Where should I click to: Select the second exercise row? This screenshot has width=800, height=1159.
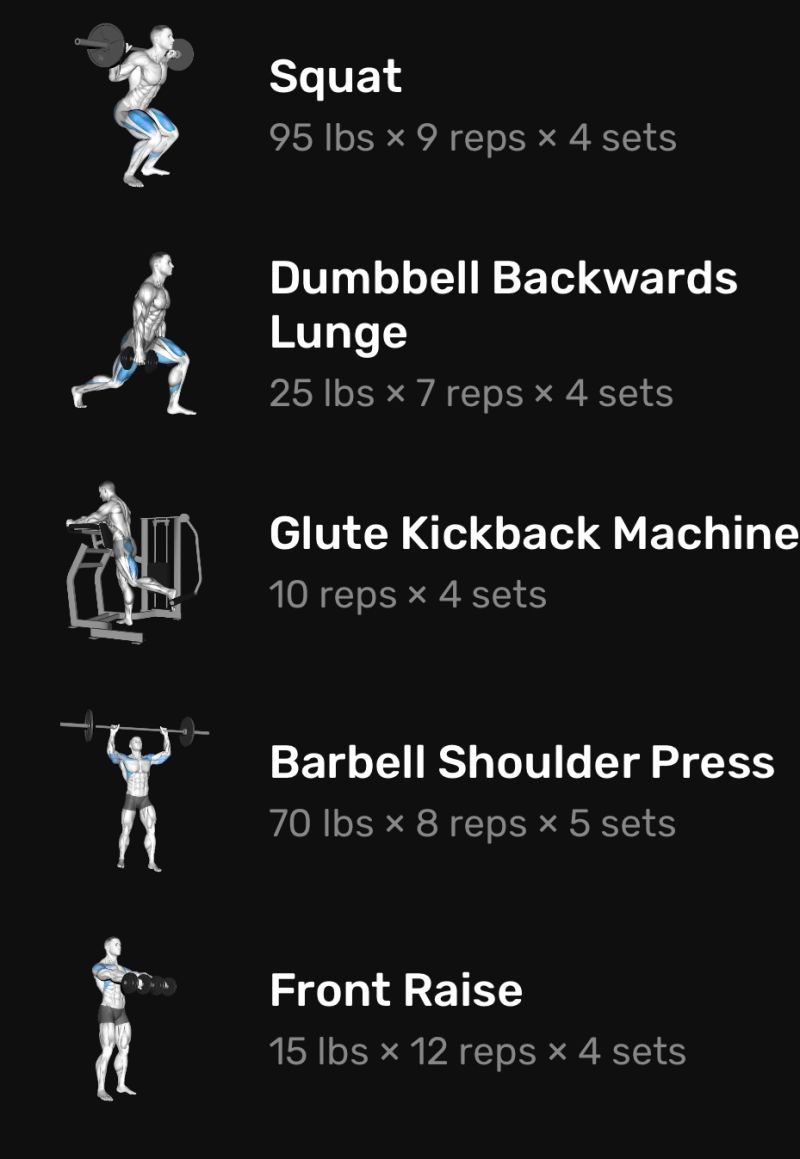(400, 330)
